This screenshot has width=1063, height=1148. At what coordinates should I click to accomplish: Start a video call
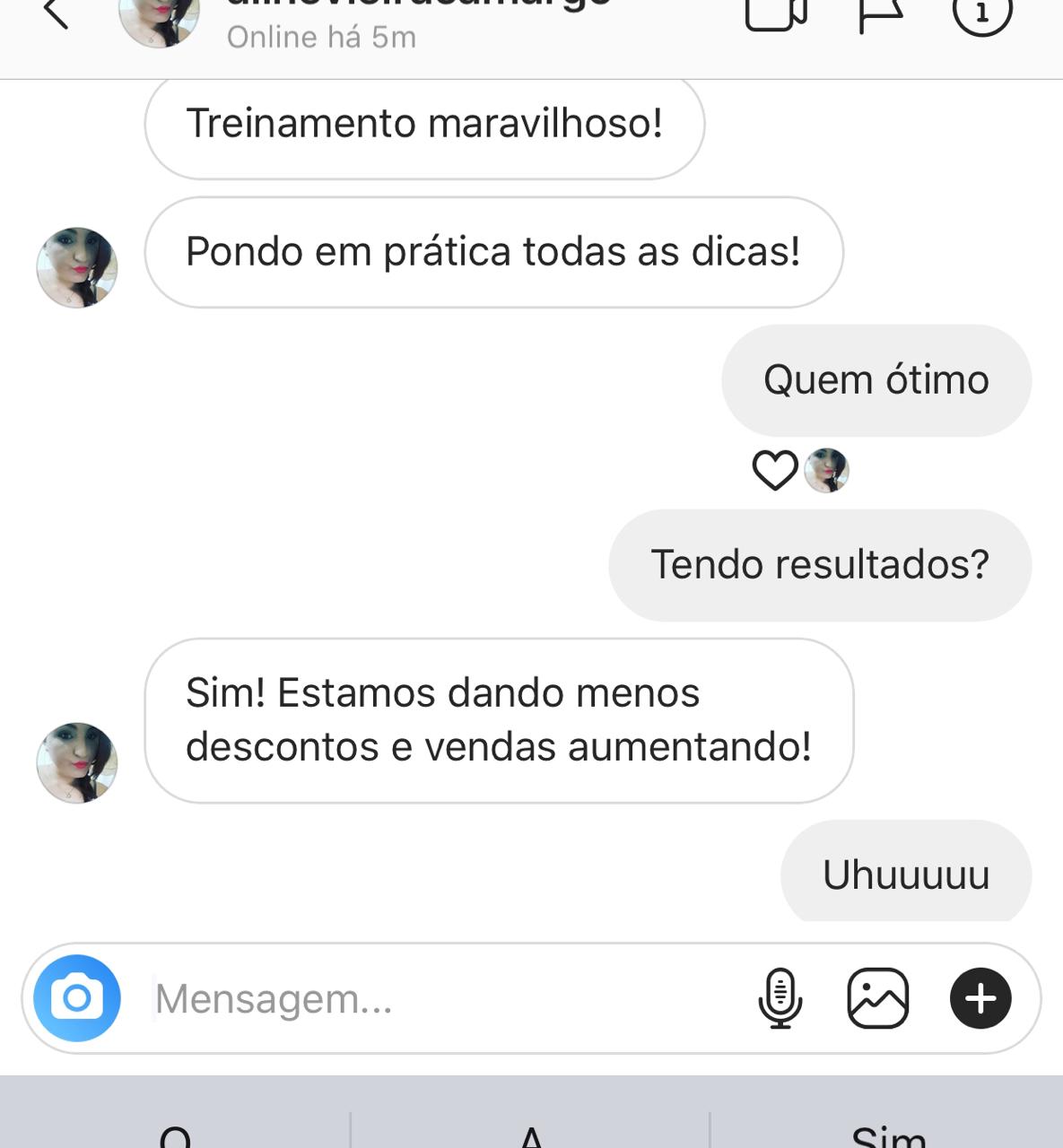[x=776, y=13]
